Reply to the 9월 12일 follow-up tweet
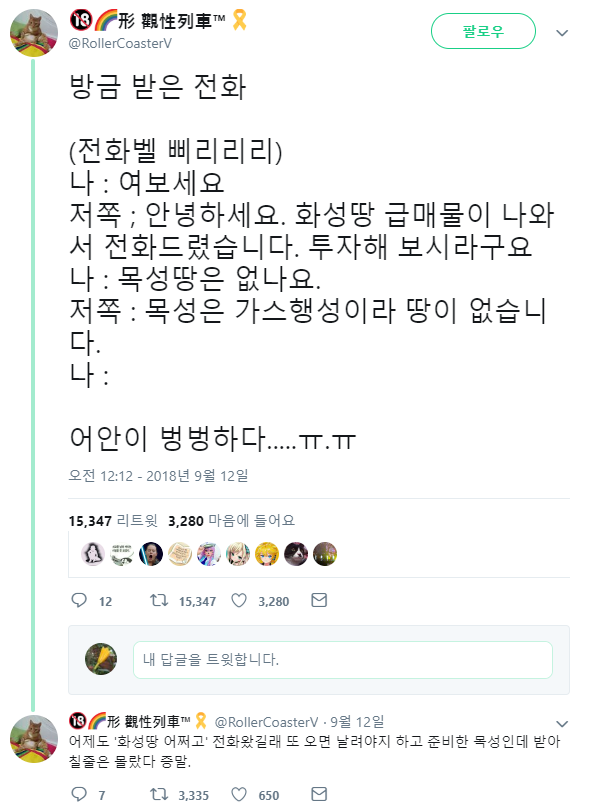602x809 pixels. tap(82, 795)
